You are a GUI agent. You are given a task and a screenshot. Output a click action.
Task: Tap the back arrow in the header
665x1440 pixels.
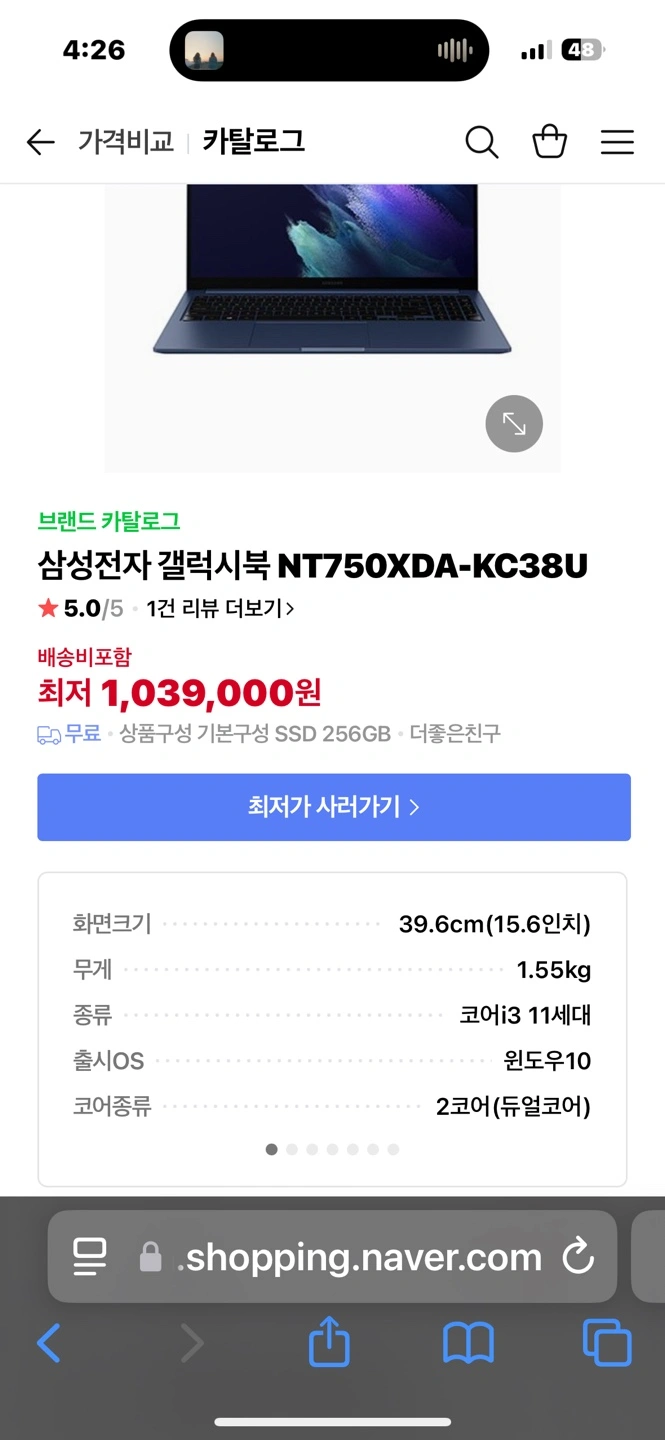40,143
